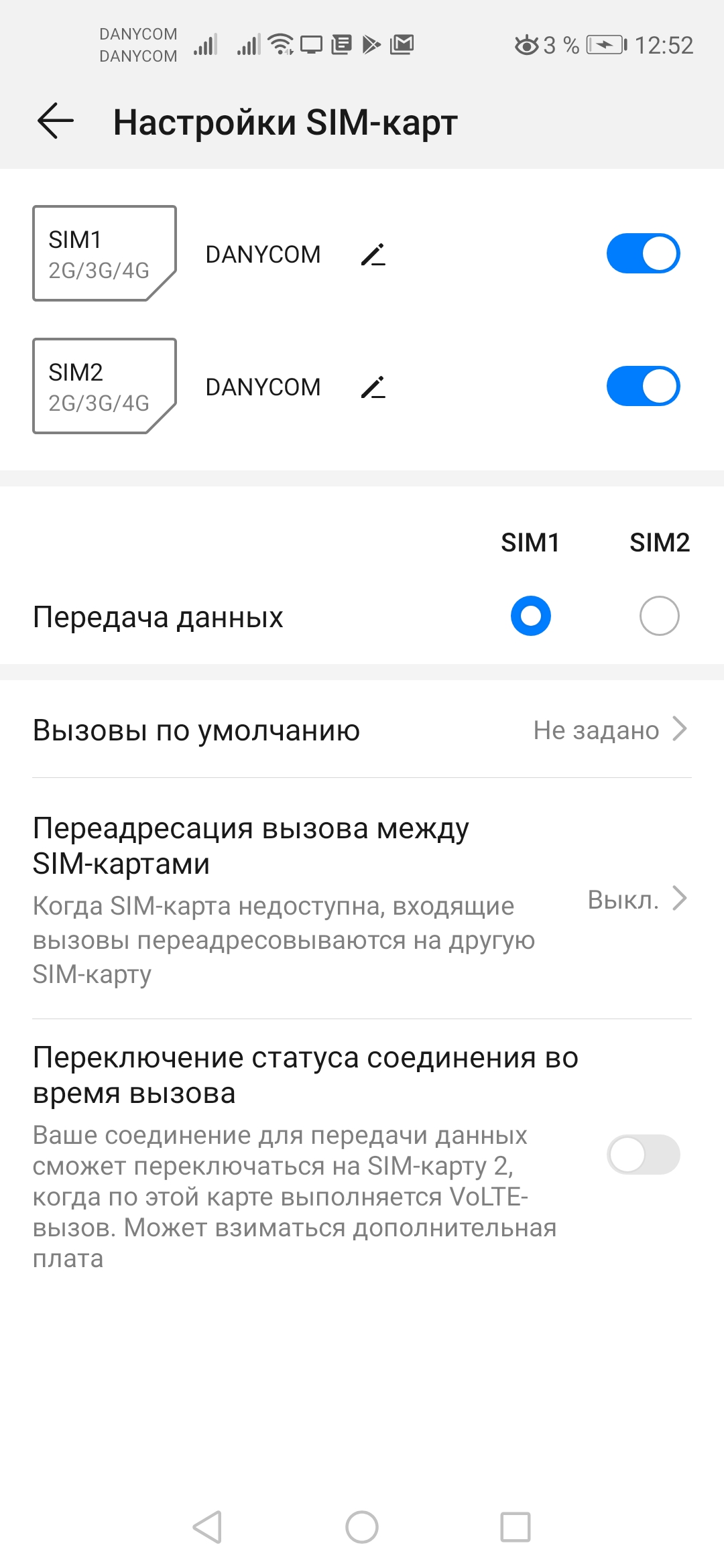Edit the SIM2 card name
This screenshot has height=1568, width=724.
coord(373,387)
